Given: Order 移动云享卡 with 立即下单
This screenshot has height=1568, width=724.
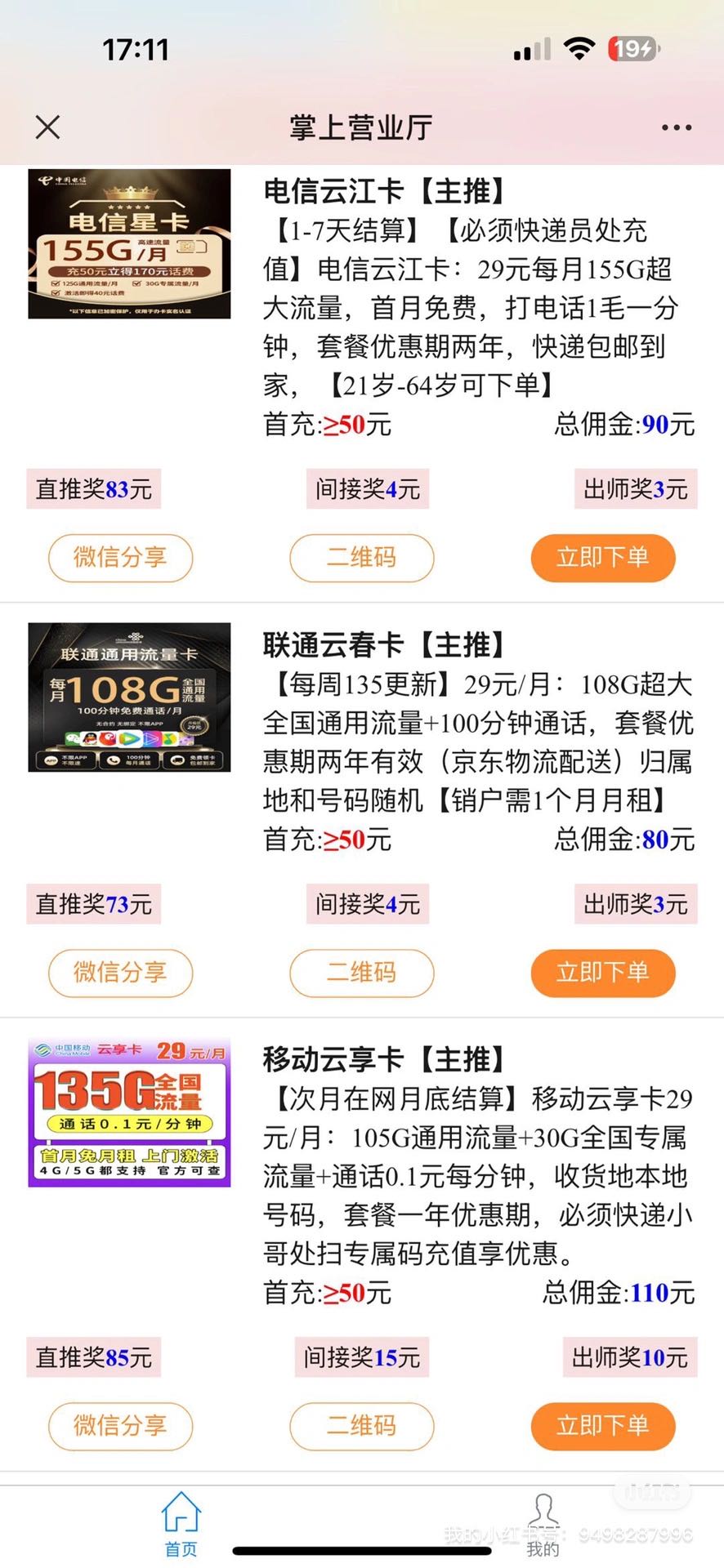Looking at the screenshot, I should coord(603,1426).
